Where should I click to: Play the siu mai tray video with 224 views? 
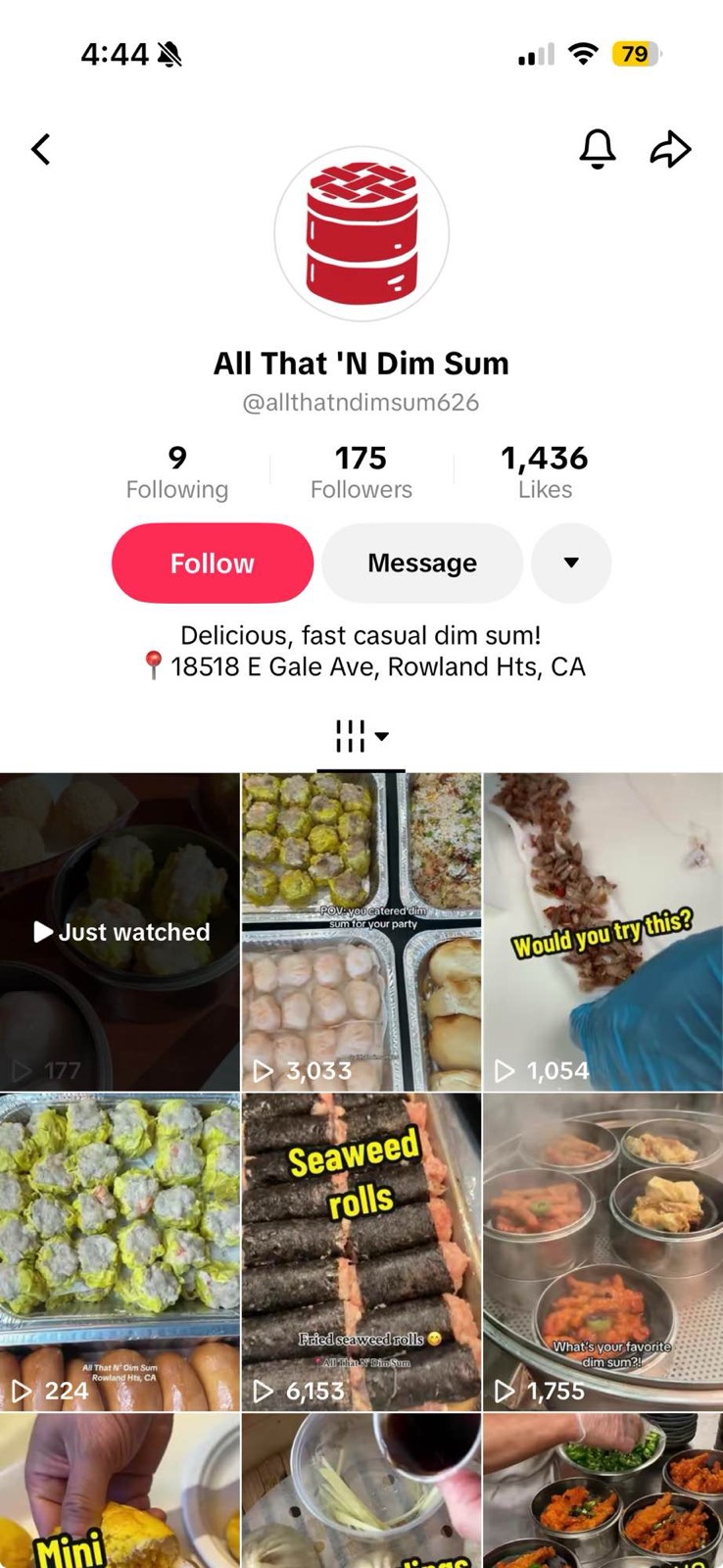(120, 1252)
